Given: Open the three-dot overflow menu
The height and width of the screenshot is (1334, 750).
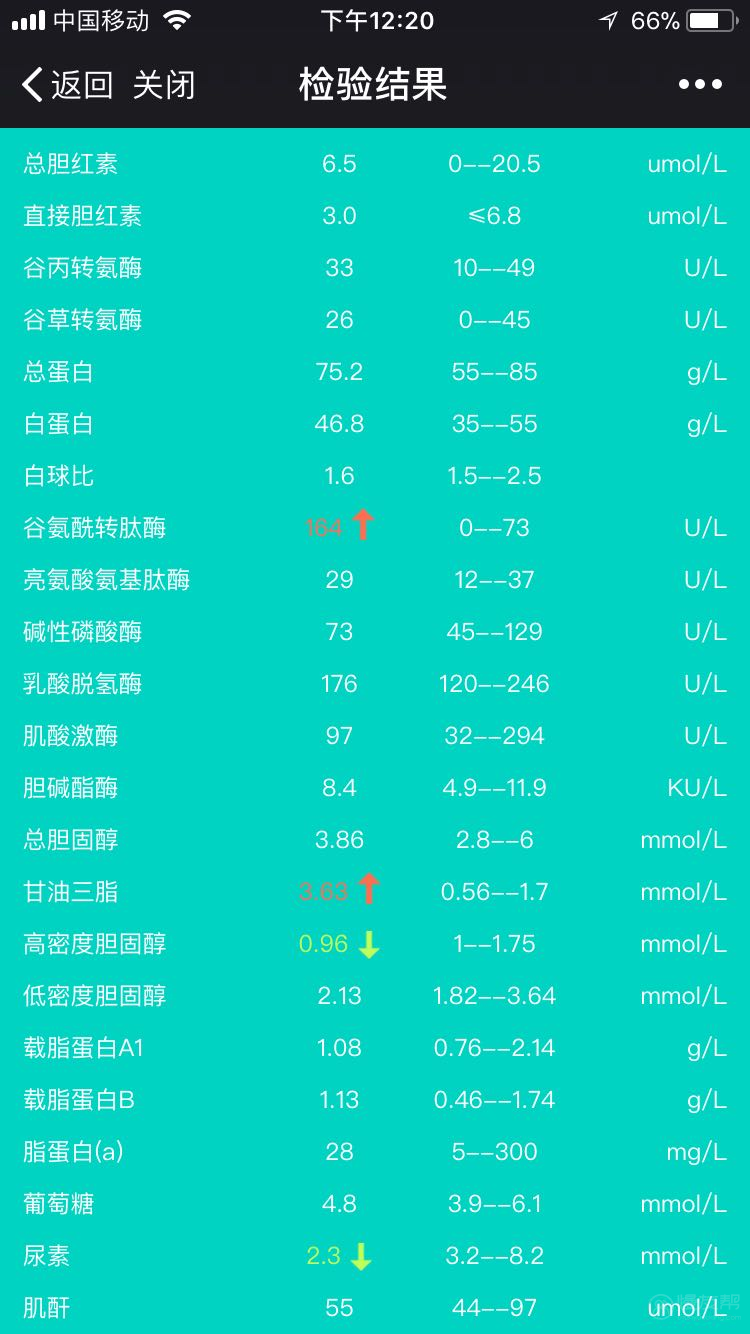Looking at the screenshot, I should 700,85.
